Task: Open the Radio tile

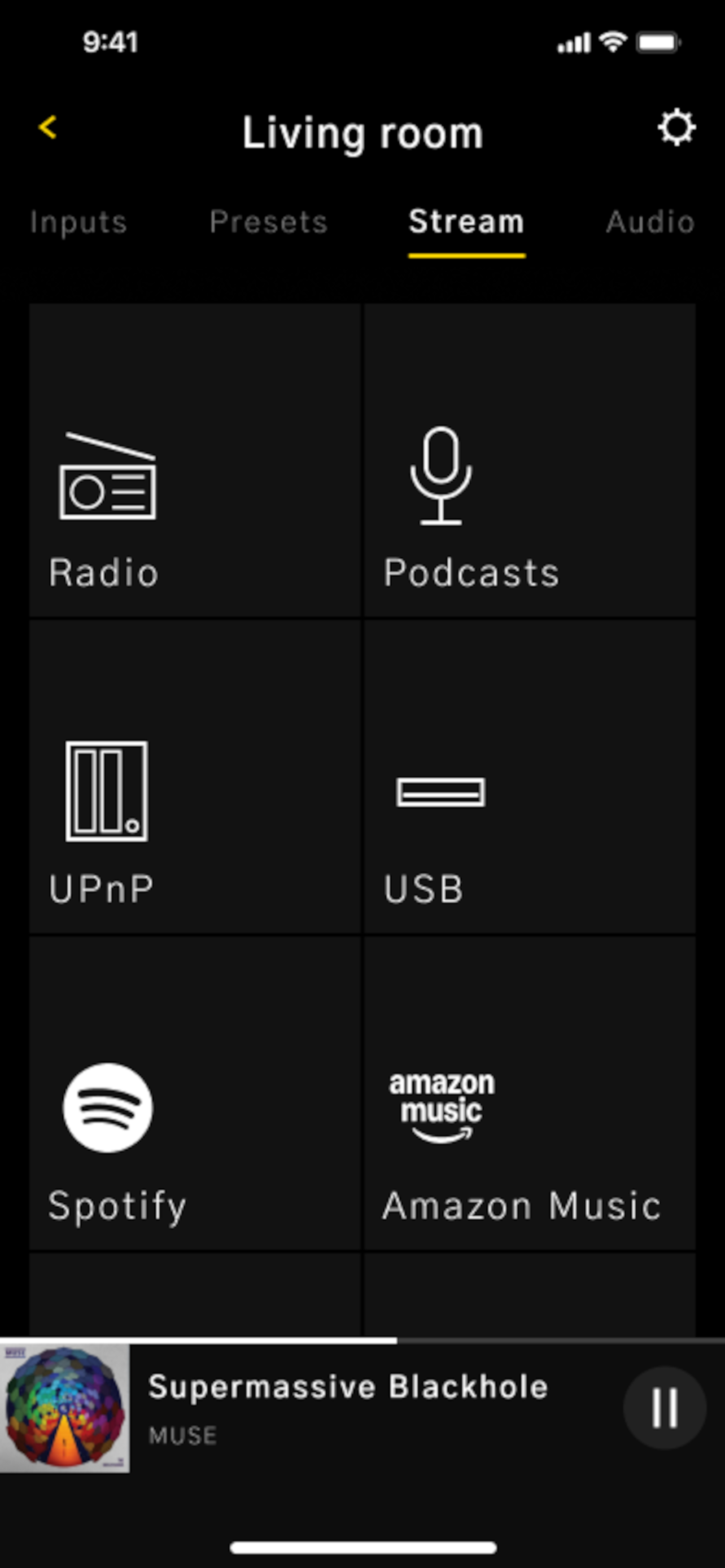Action: 195,460
